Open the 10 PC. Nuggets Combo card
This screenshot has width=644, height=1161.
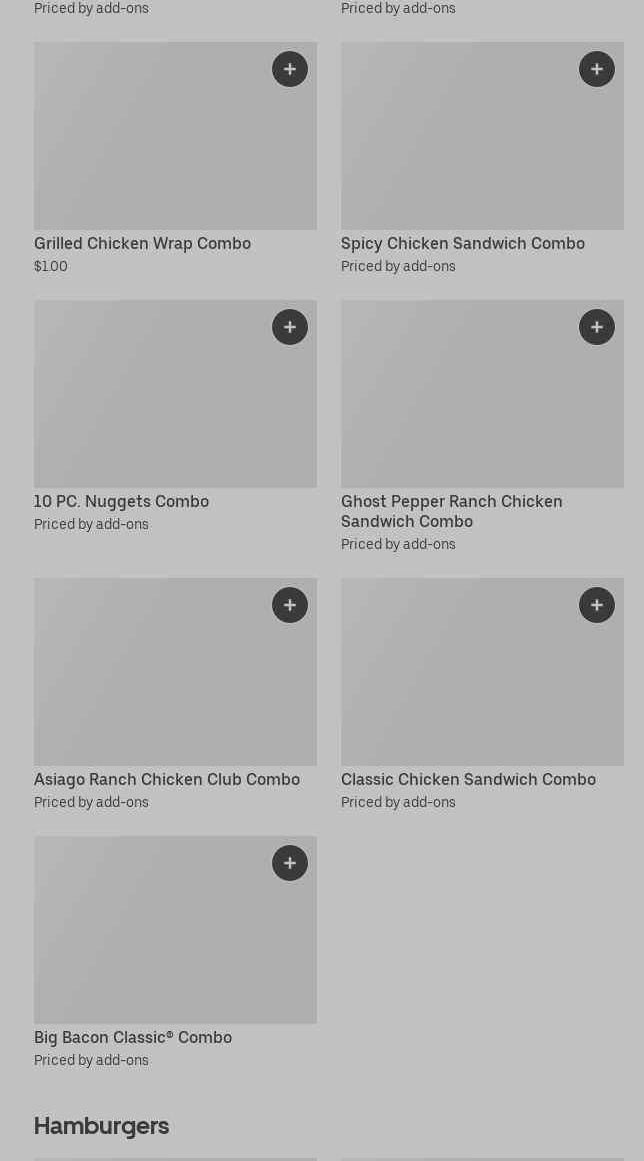tap(121, 502)
